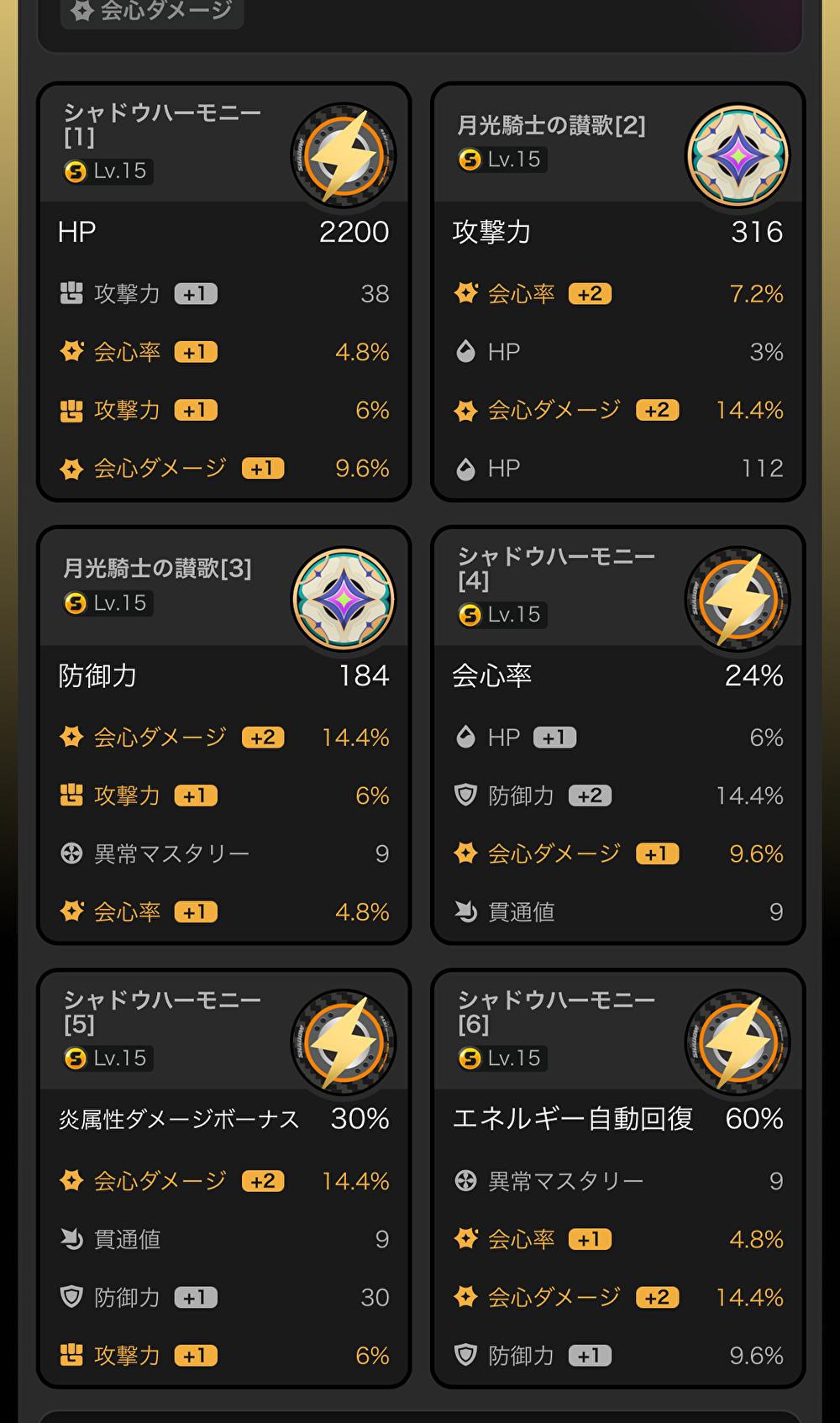Select the シャドウハーモニー[4] 会心率 disc card
This screenshot has width=840, height=1423.
click(617, 735)
